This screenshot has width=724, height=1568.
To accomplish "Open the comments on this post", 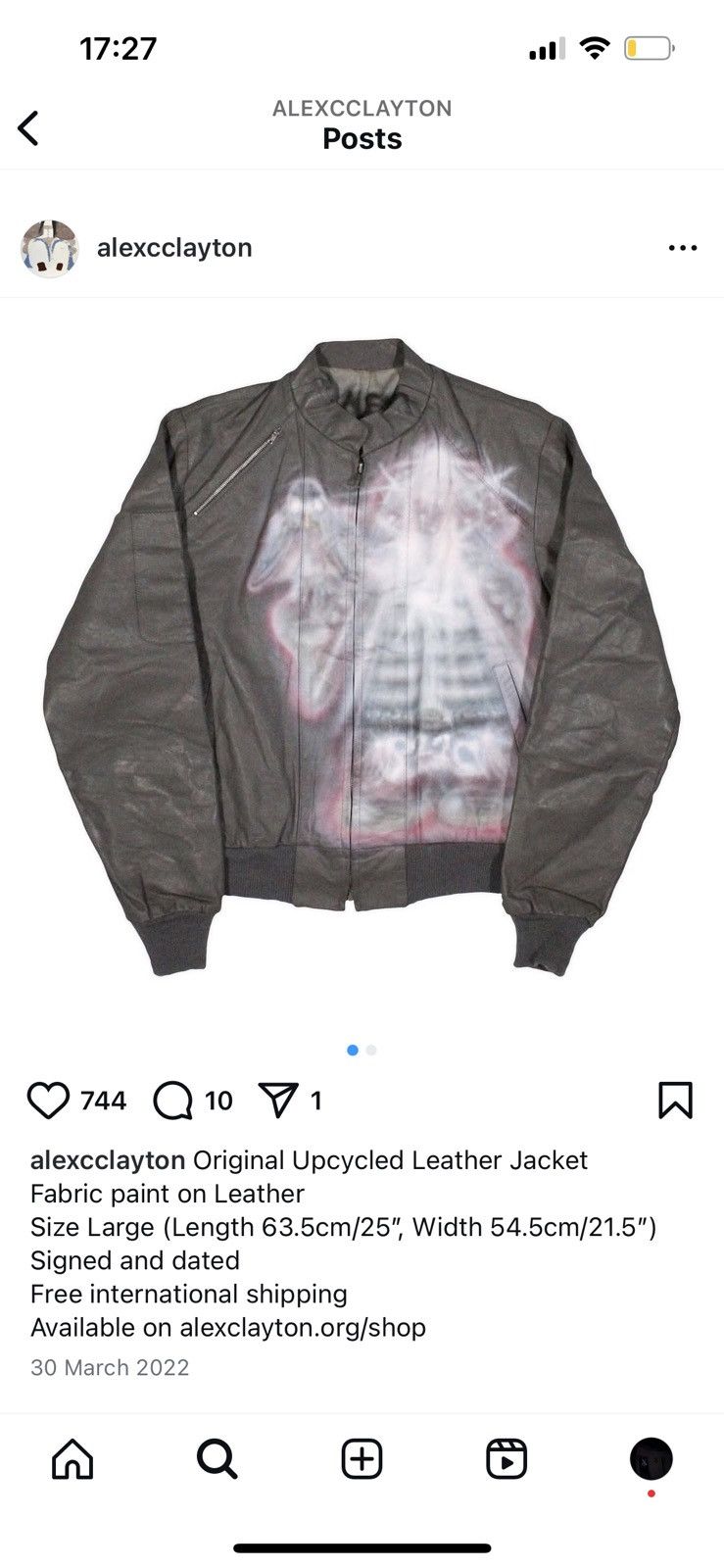I will point(172,1101).
